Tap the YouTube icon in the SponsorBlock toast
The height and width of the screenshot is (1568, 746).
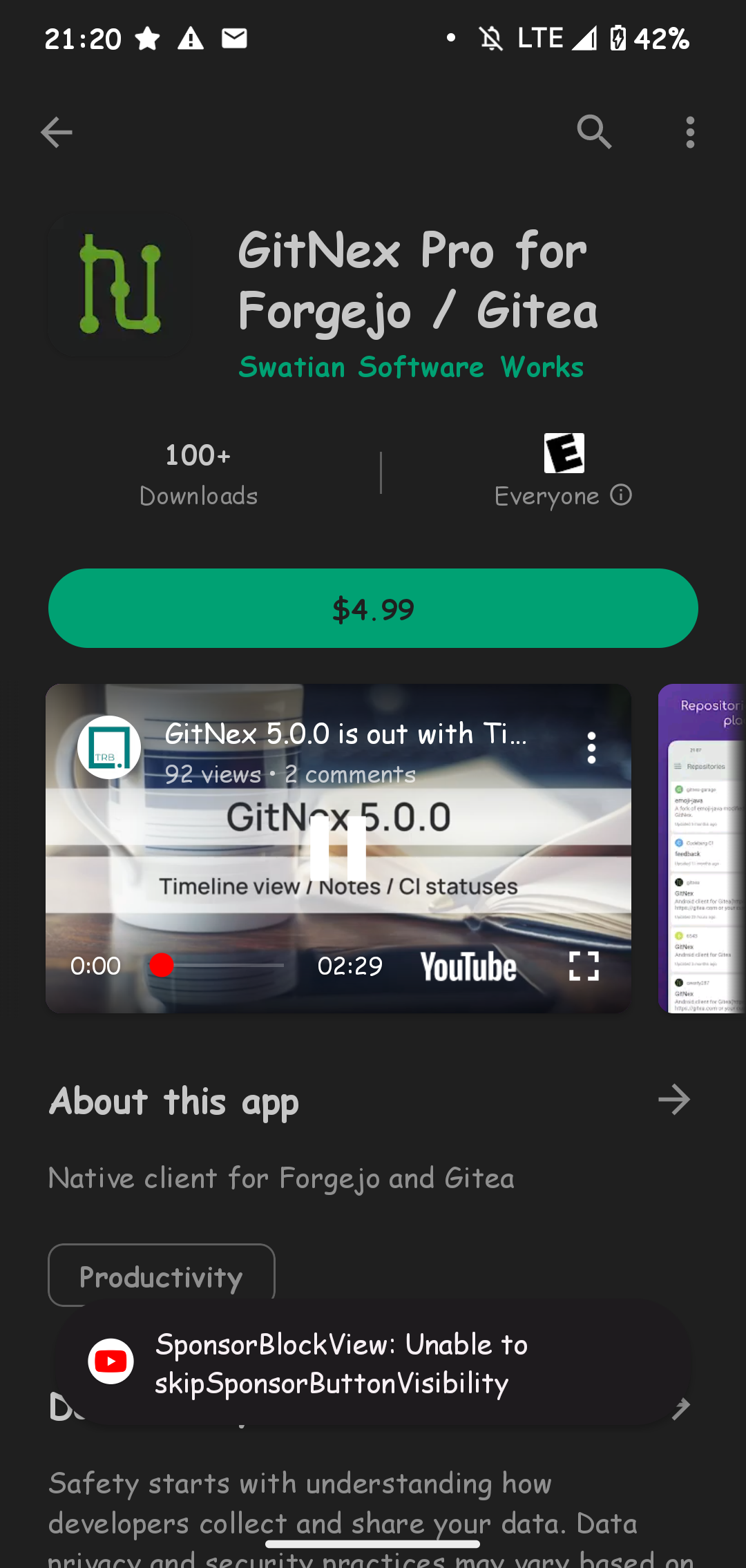point(111,1361)
